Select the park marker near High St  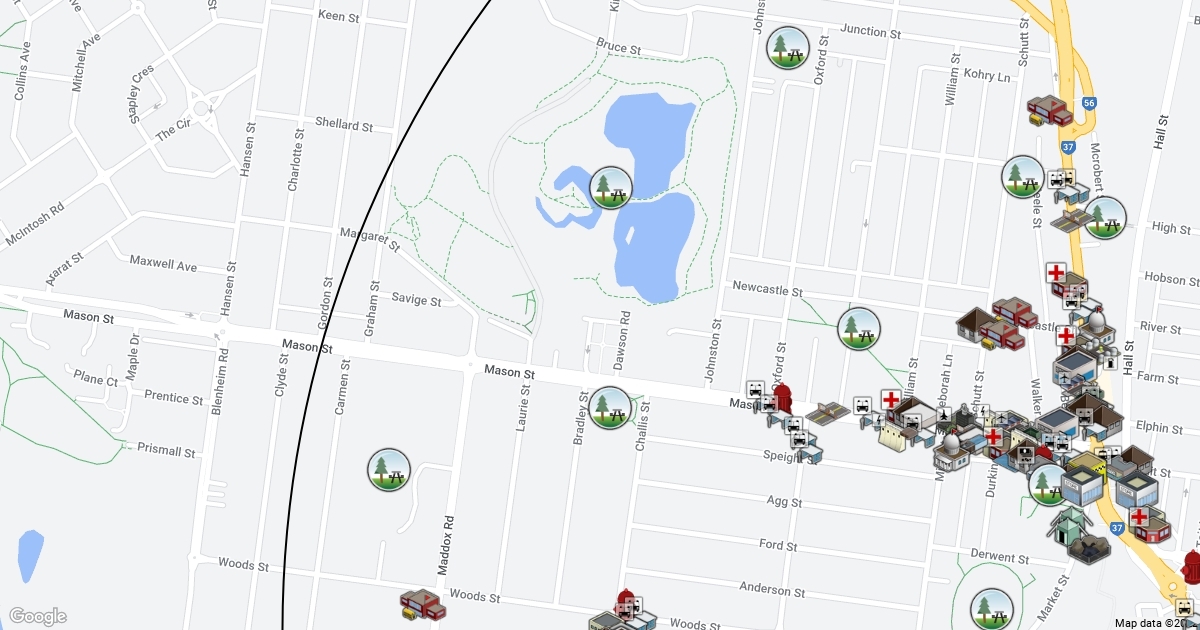pyautogui.click(x=1105, y=217)
